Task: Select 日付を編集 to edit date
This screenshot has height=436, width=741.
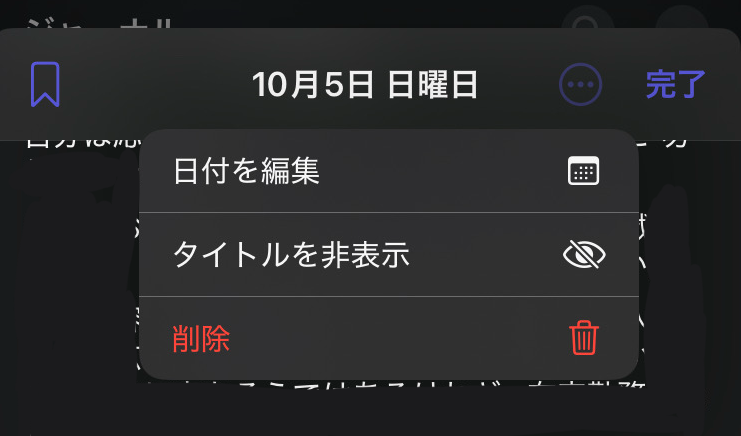Action: (388, 171)
